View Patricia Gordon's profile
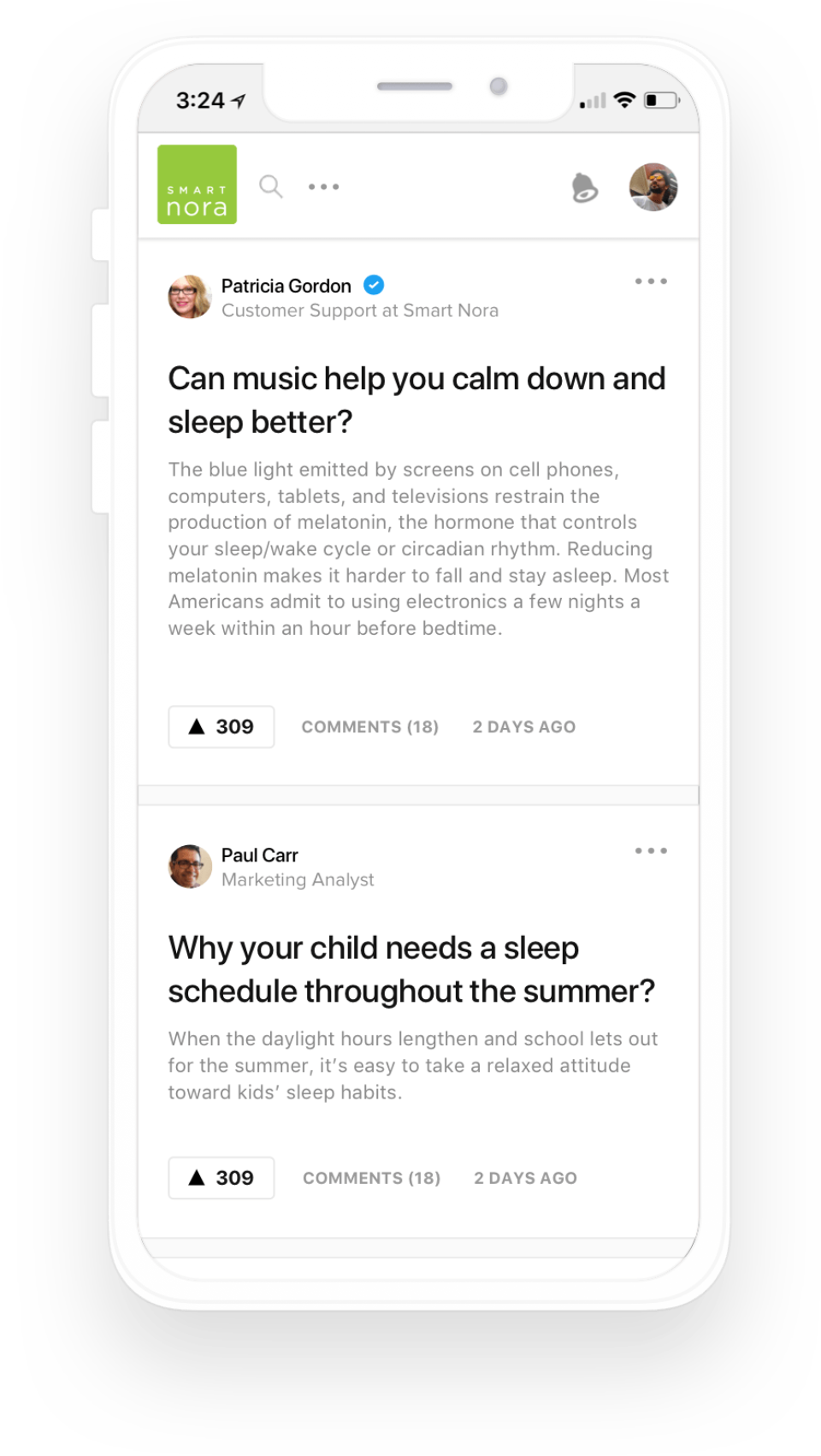The image size is (821, 1456). pos(286,286)
